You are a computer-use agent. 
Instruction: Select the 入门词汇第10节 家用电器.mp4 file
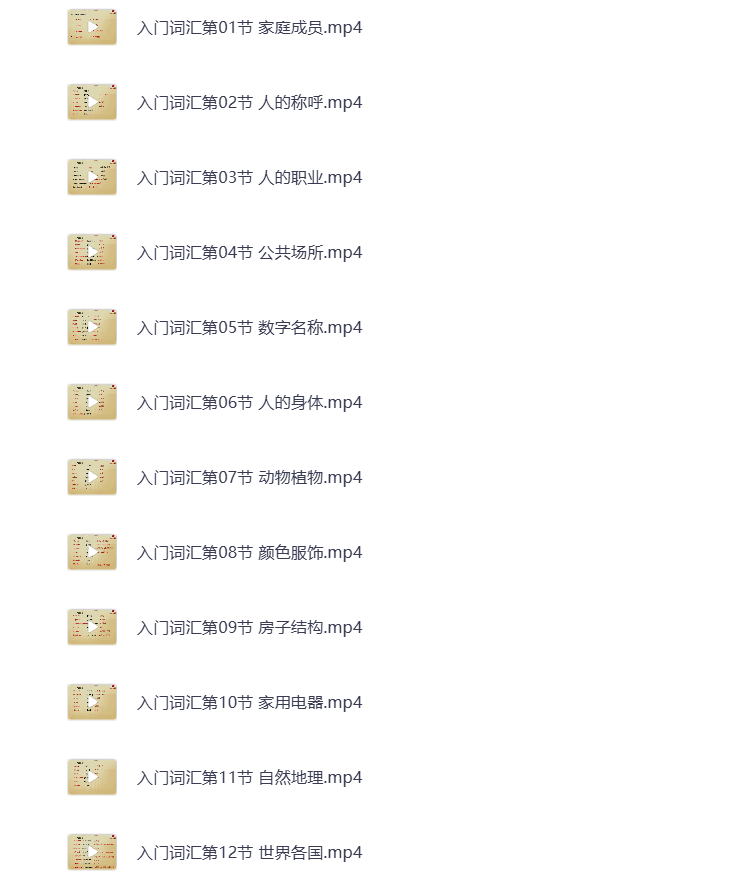point(248,702)
